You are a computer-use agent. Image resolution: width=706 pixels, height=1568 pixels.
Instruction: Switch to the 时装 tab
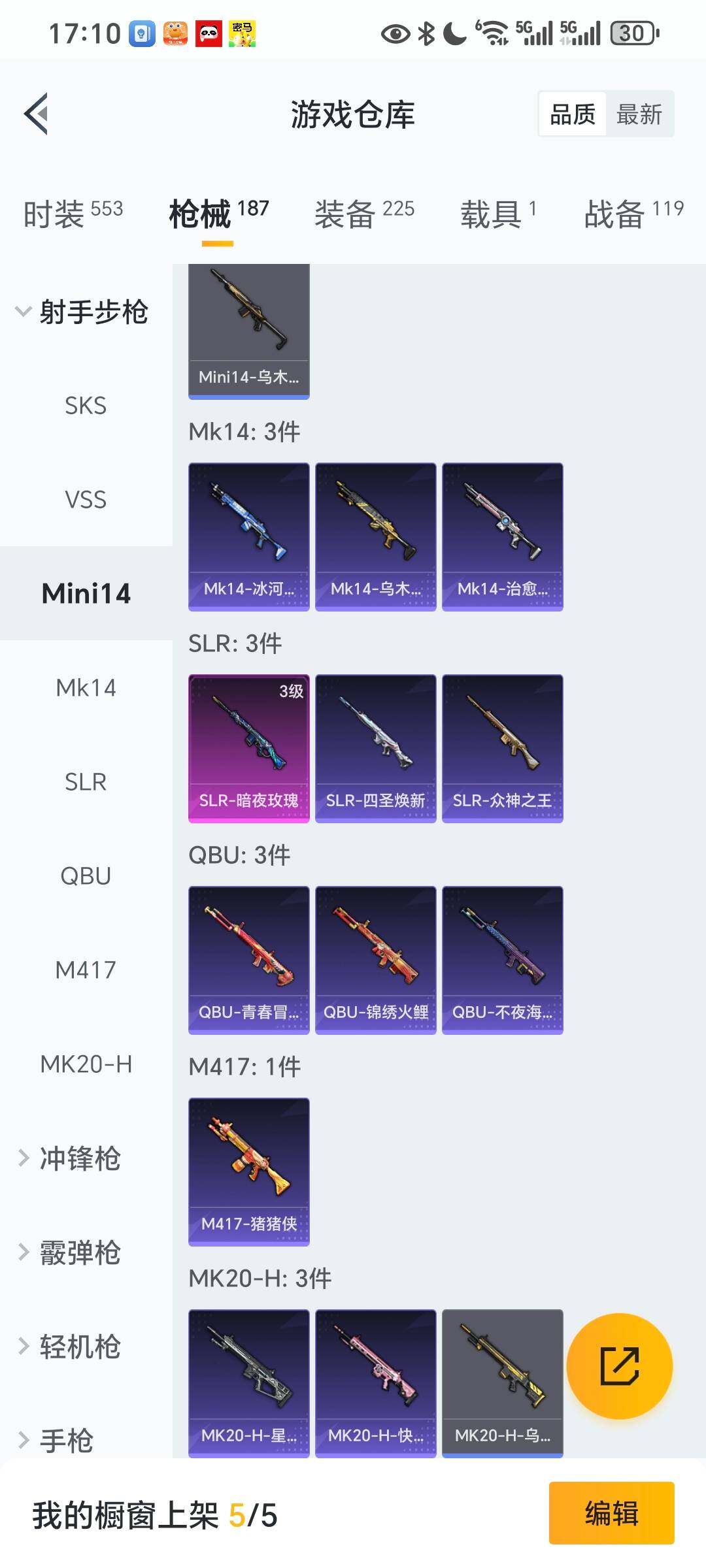pos(73,214)
